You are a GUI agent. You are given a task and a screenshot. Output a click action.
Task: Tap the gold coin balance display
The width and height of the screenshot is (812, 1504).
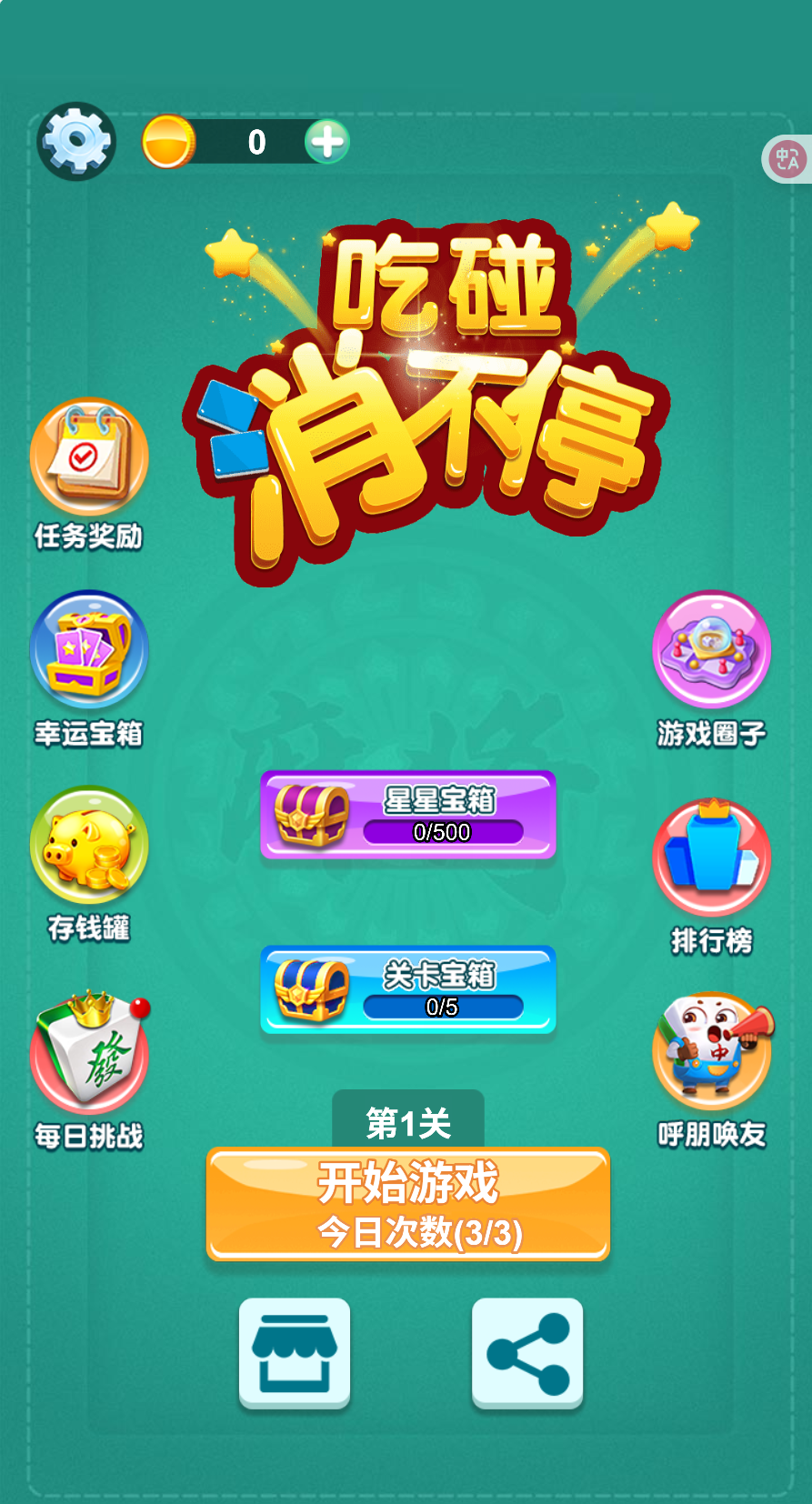256,141
